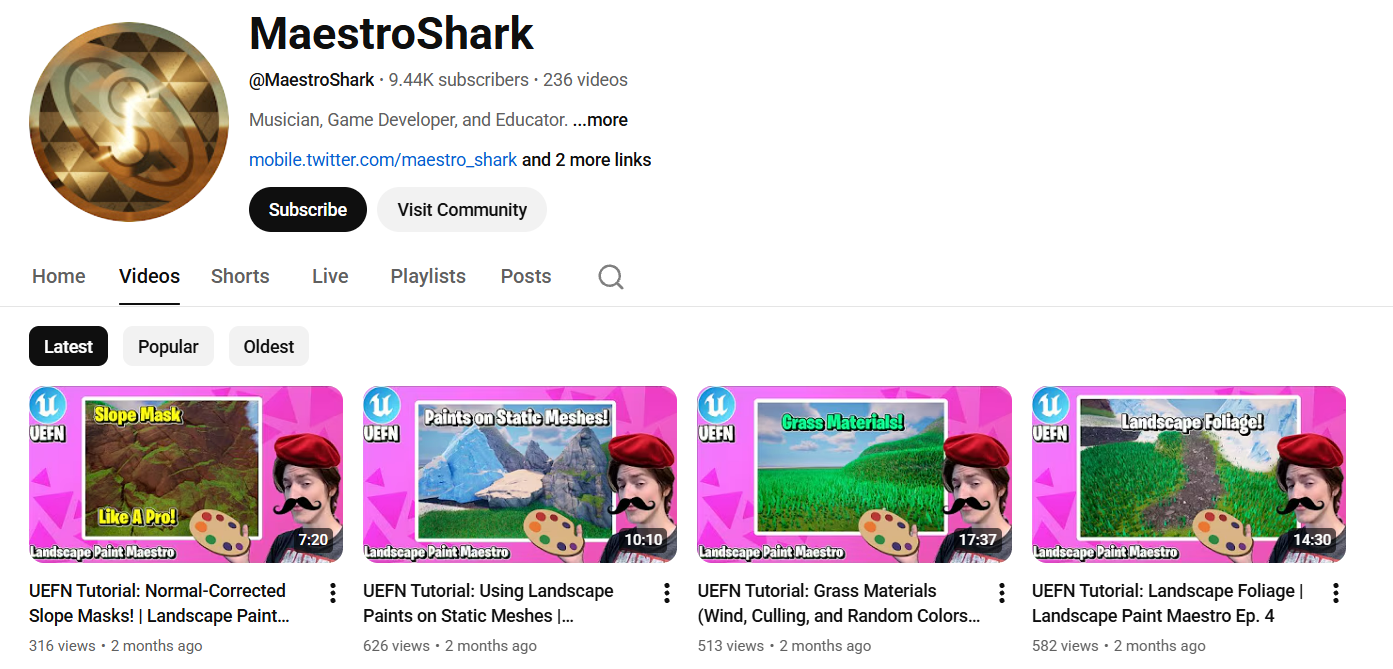Play the Normal-Corrected Slope Masks video
The image size is (1393, 669).
[186, 475]
